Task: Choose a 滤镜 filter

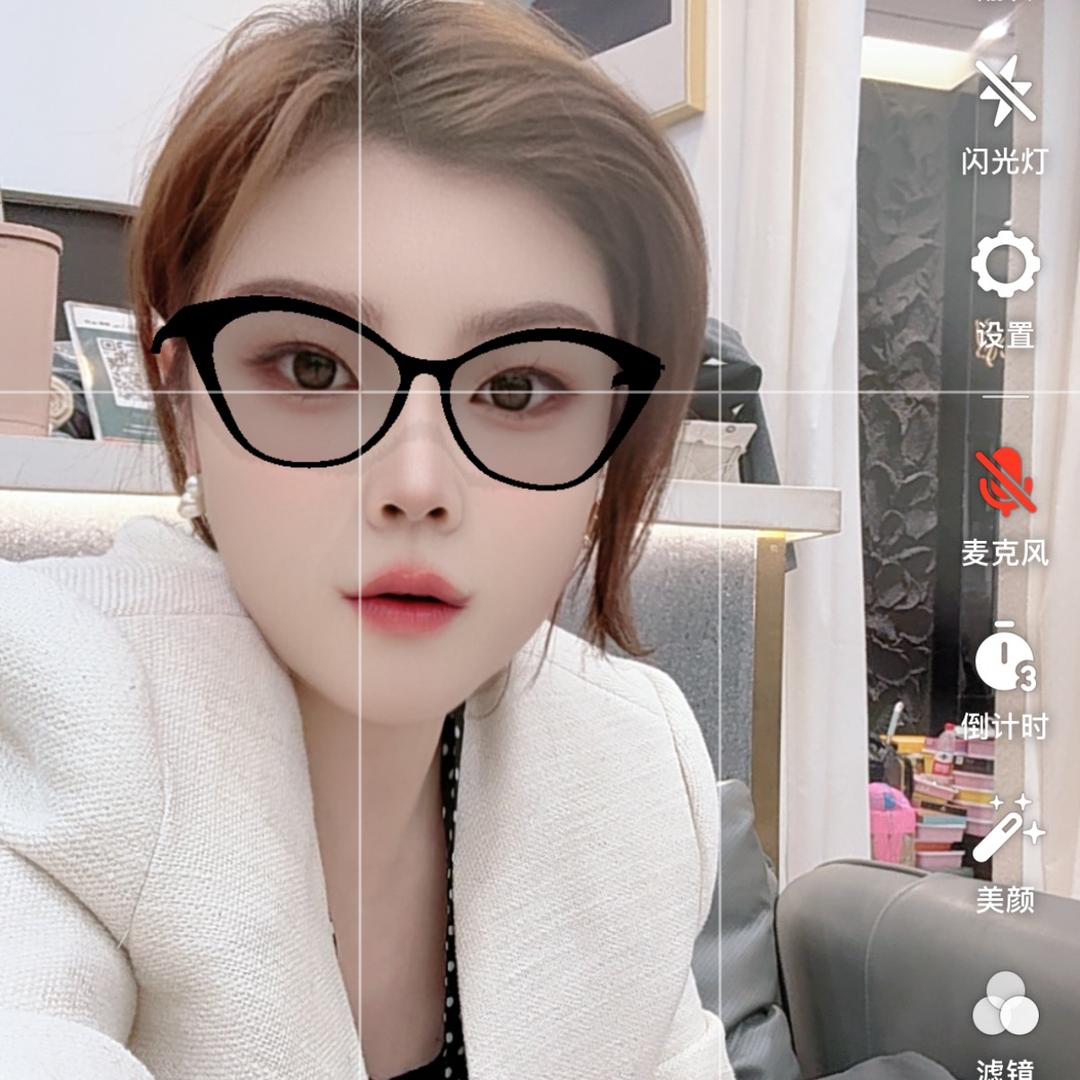Action: pos(1005,1005)
